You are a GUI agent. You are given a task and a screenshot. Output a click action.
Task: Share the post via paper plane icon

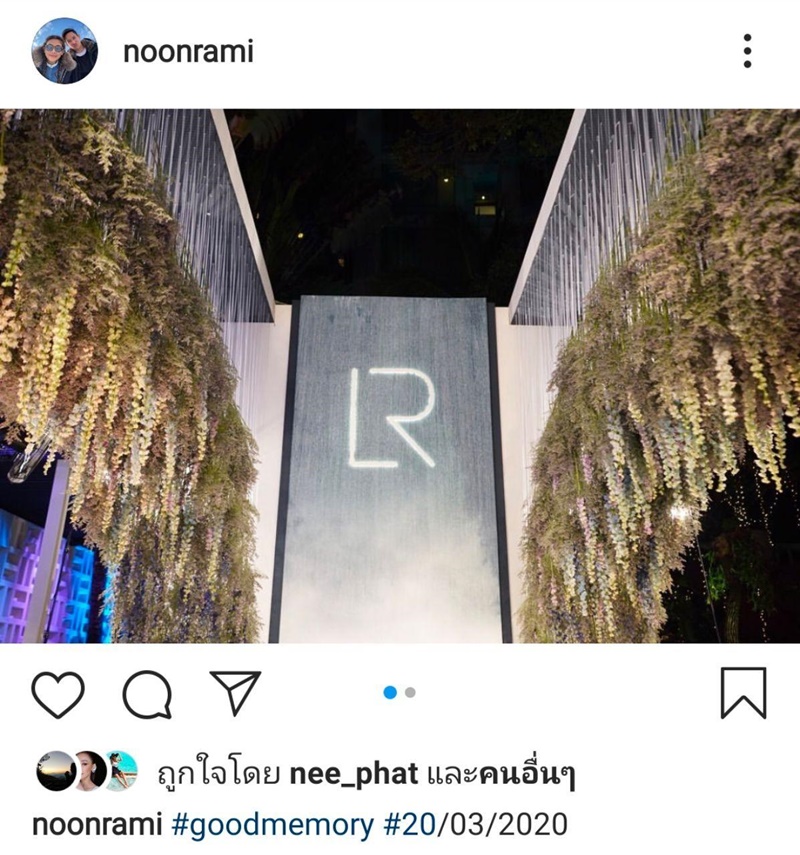[x=235, y=692]
